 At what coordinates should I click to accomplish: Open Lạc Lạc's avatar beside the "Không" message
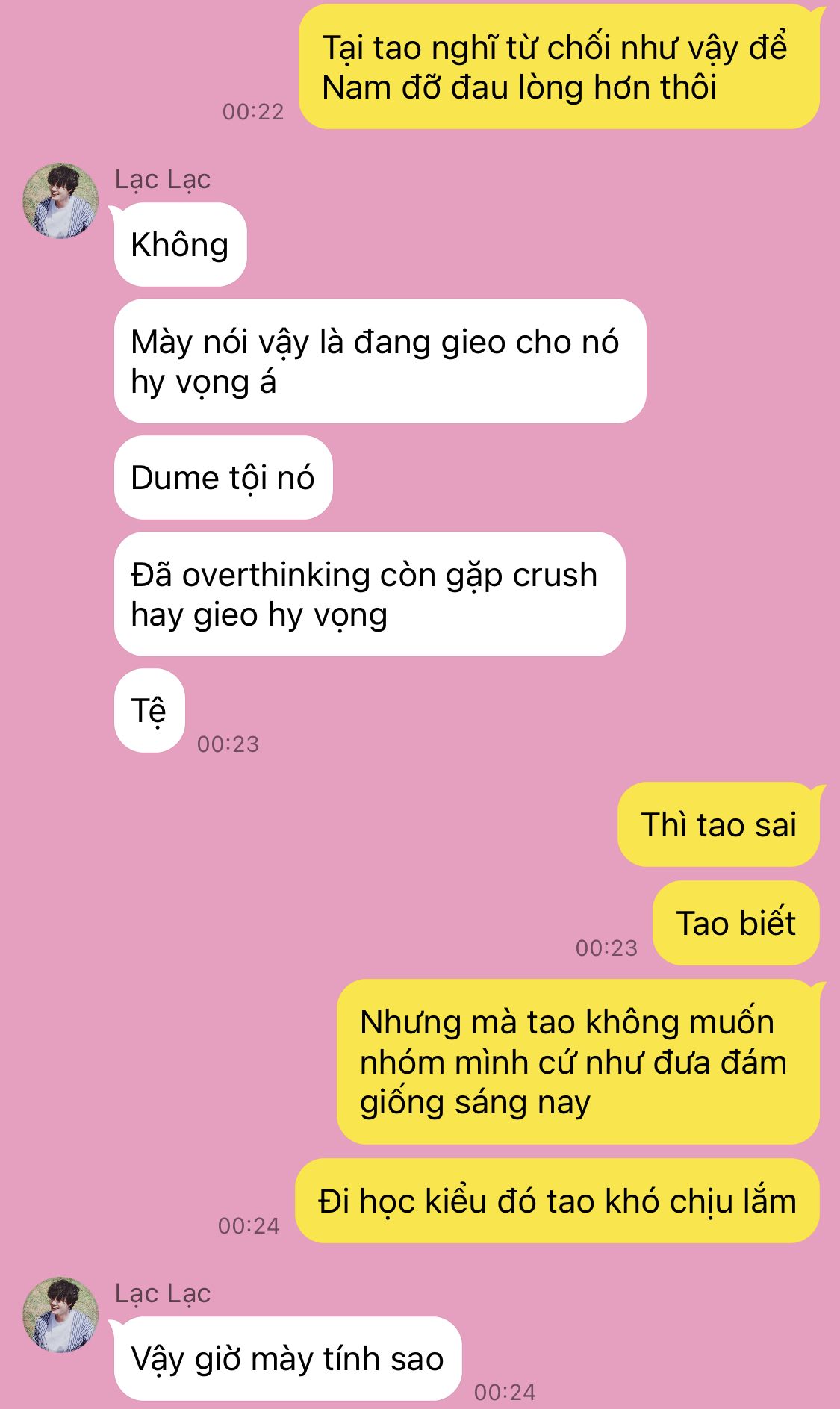[60, 201]
